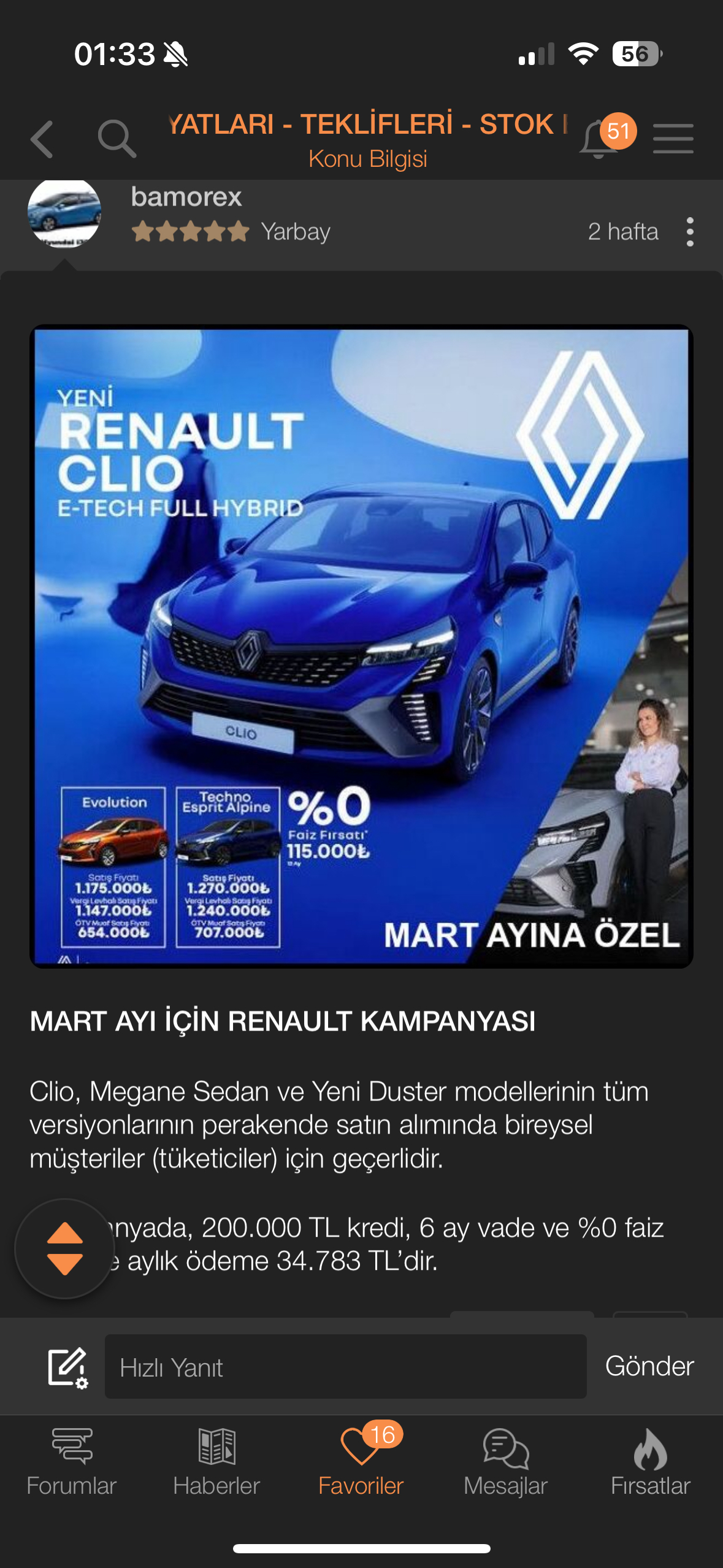The width and height of the screenshot is (723, 1568).
Task: Tap the up-down scroll jump button
Action: point(65,1248)
